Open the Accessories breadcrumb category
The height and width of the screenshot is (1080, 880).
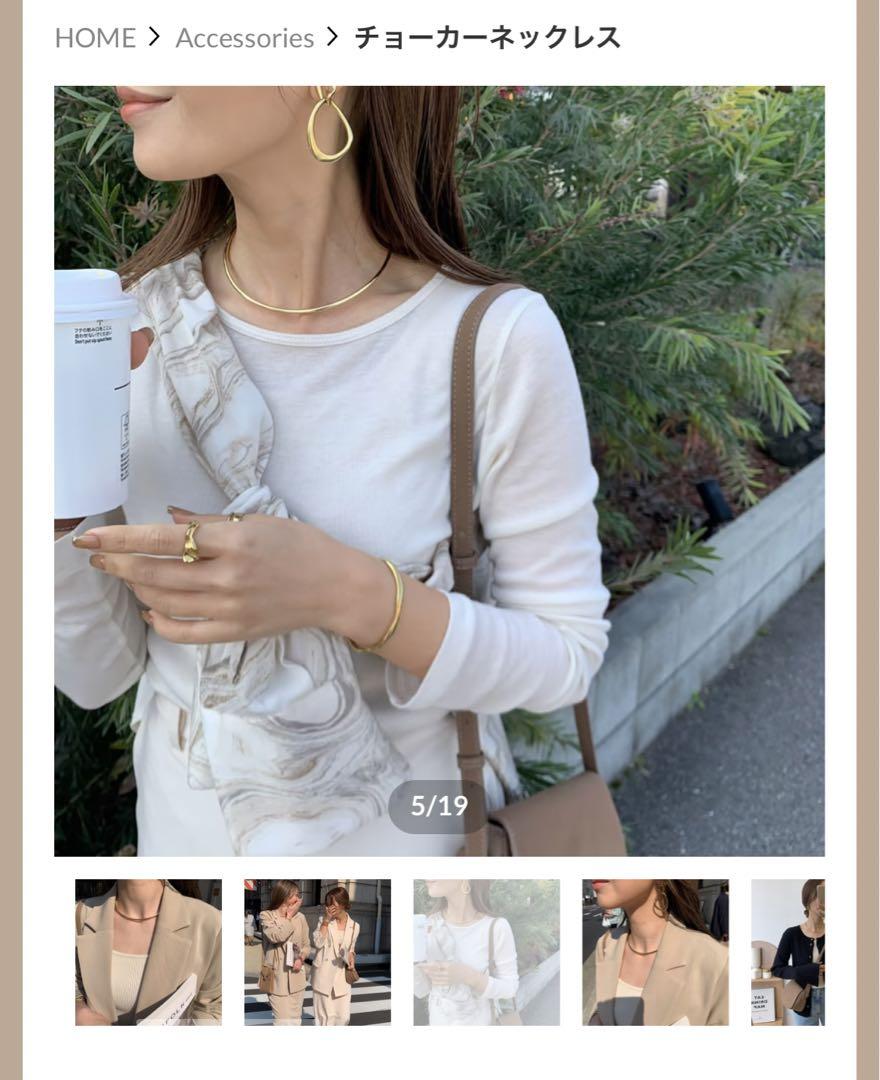point(244,38)
